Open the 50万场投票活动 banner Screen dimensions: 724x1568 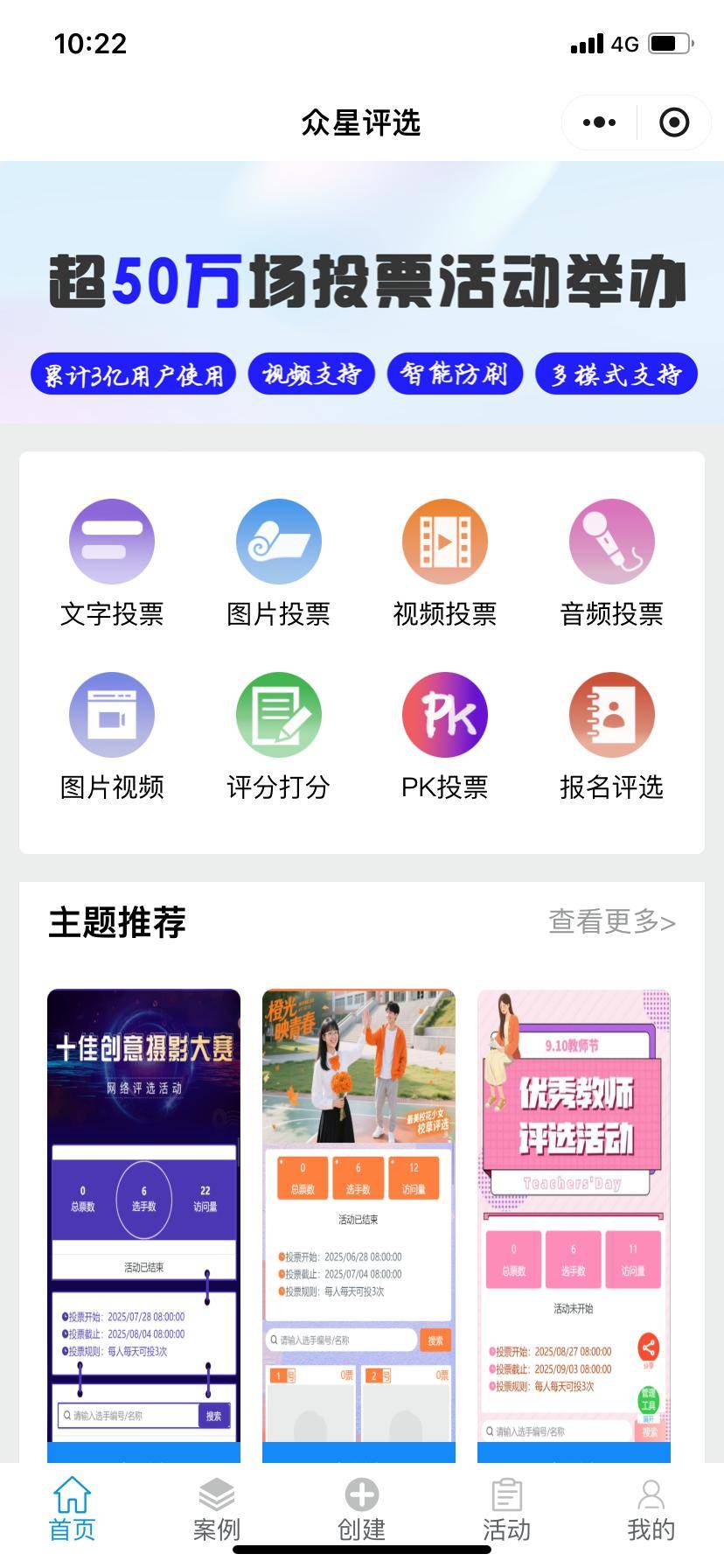coord(362,292)
